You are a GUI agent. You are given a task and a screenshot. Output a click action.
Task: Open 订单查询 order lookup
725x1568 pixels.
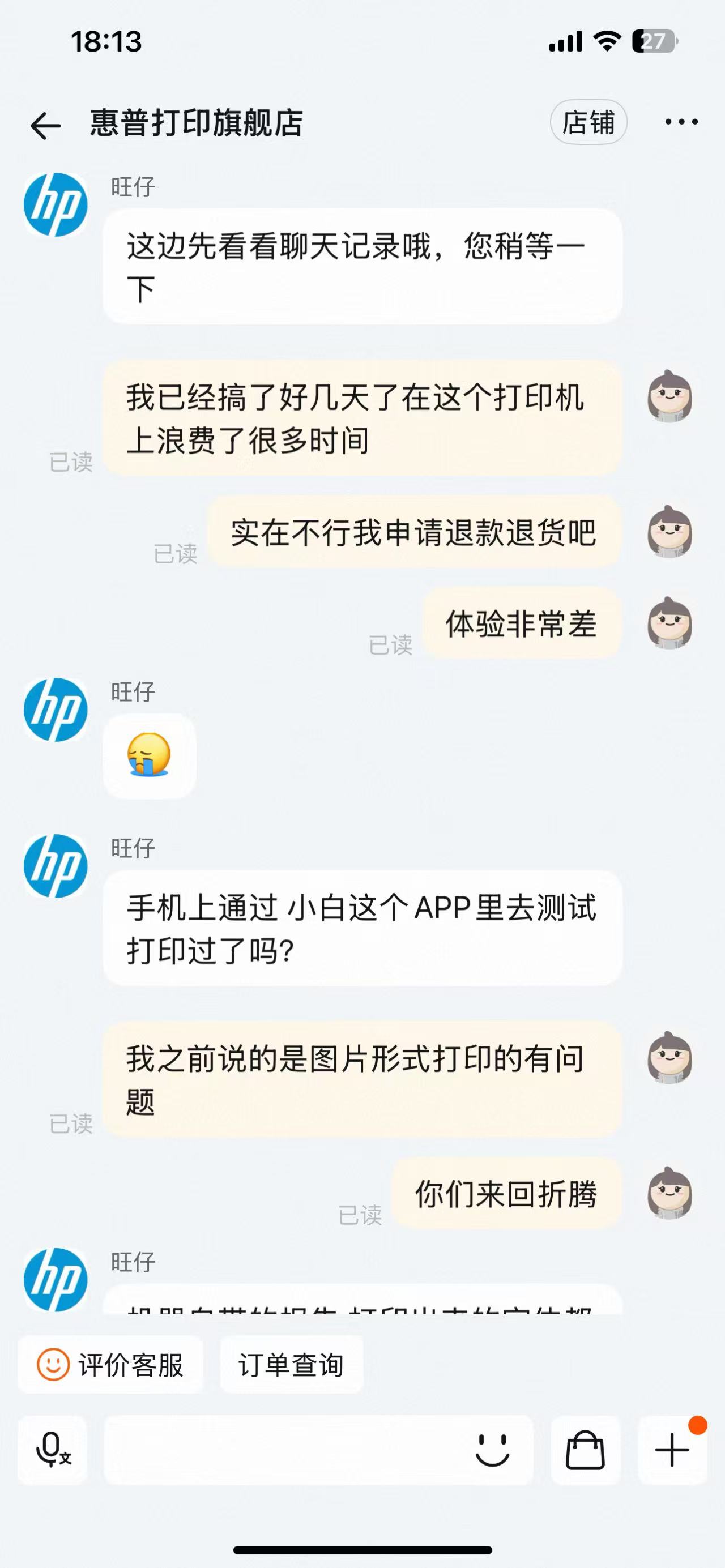[x=291, y=1365]
